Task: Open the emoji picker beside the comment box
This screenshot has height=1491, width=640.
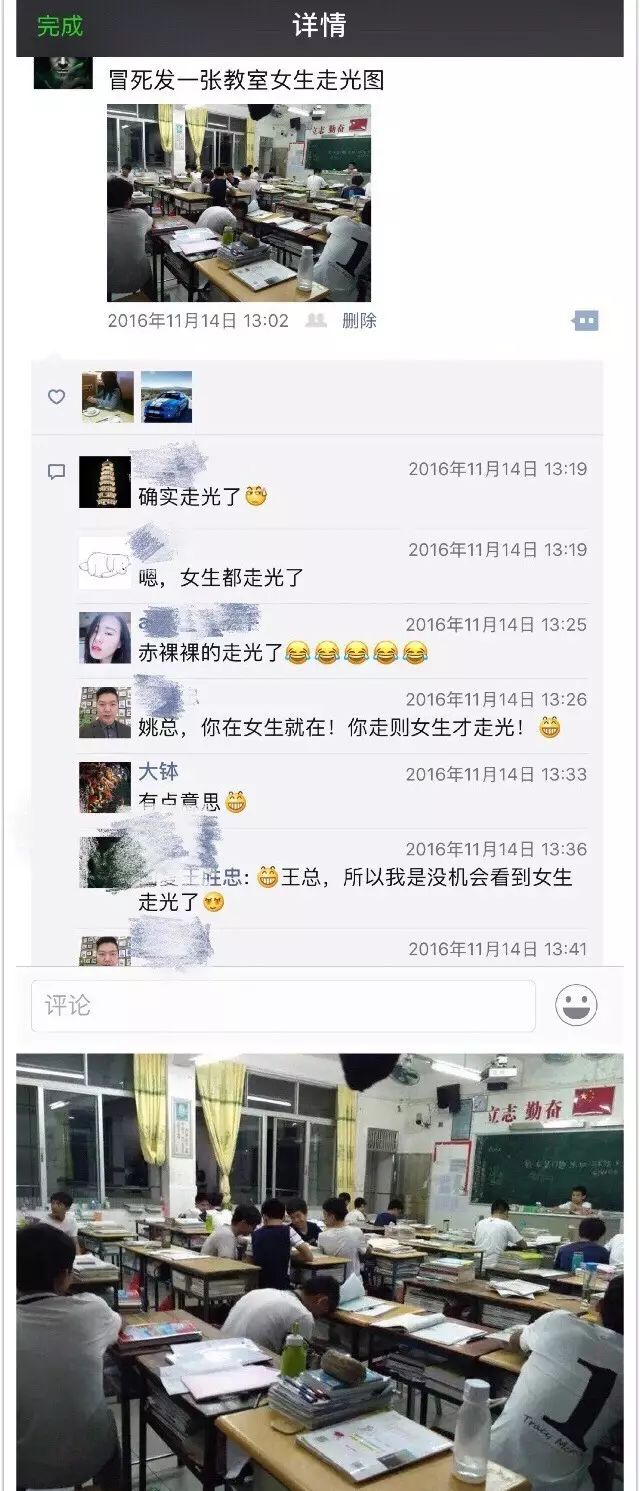Action: 576,1006
